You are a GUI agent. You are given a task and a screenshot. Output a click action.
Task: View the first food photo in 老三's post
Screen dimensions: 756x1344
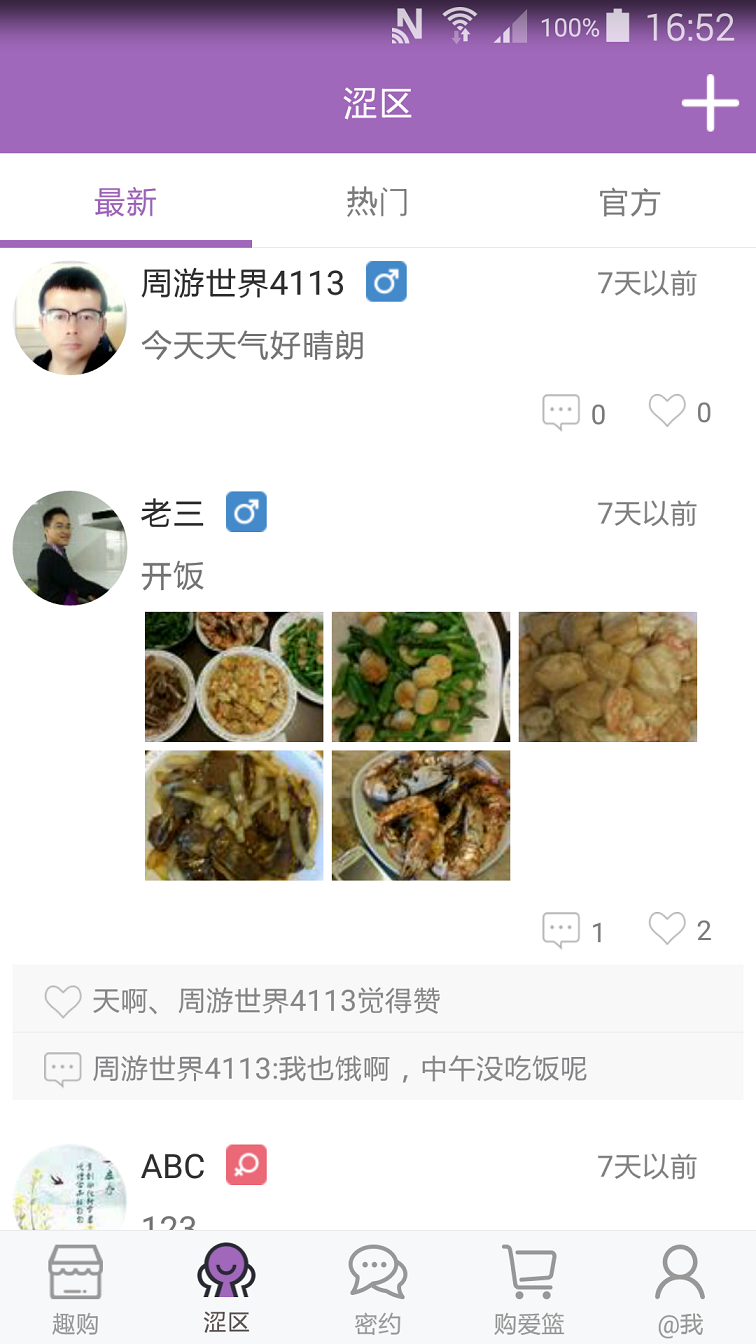(x=234, y=677)
